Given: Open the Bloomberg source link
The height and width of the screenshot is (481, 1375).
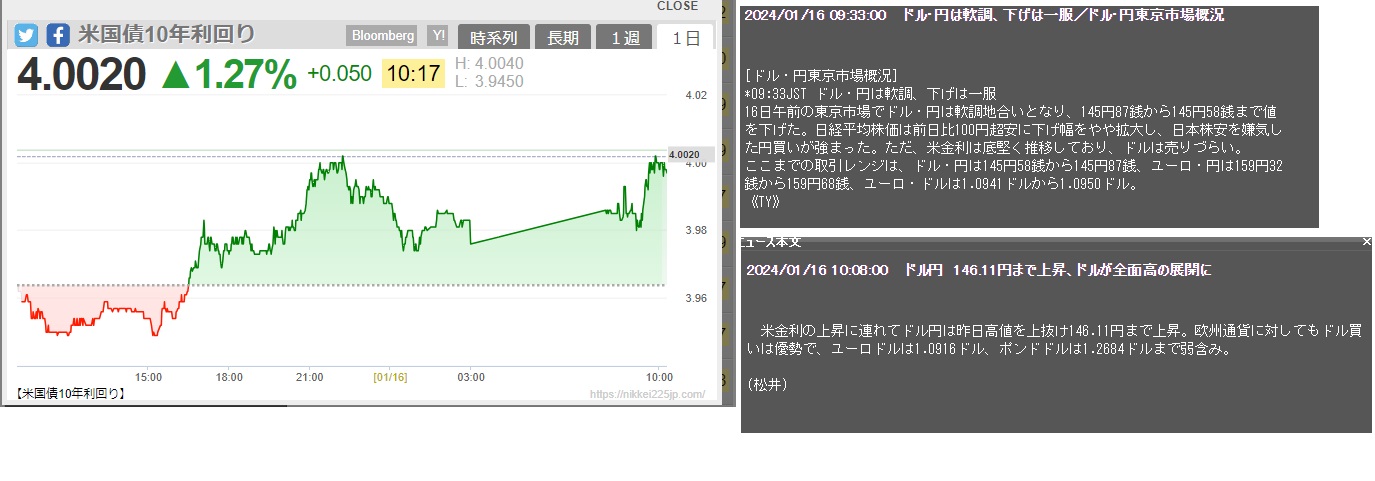Looking at the screenshot, I should (x=381, y=36).
